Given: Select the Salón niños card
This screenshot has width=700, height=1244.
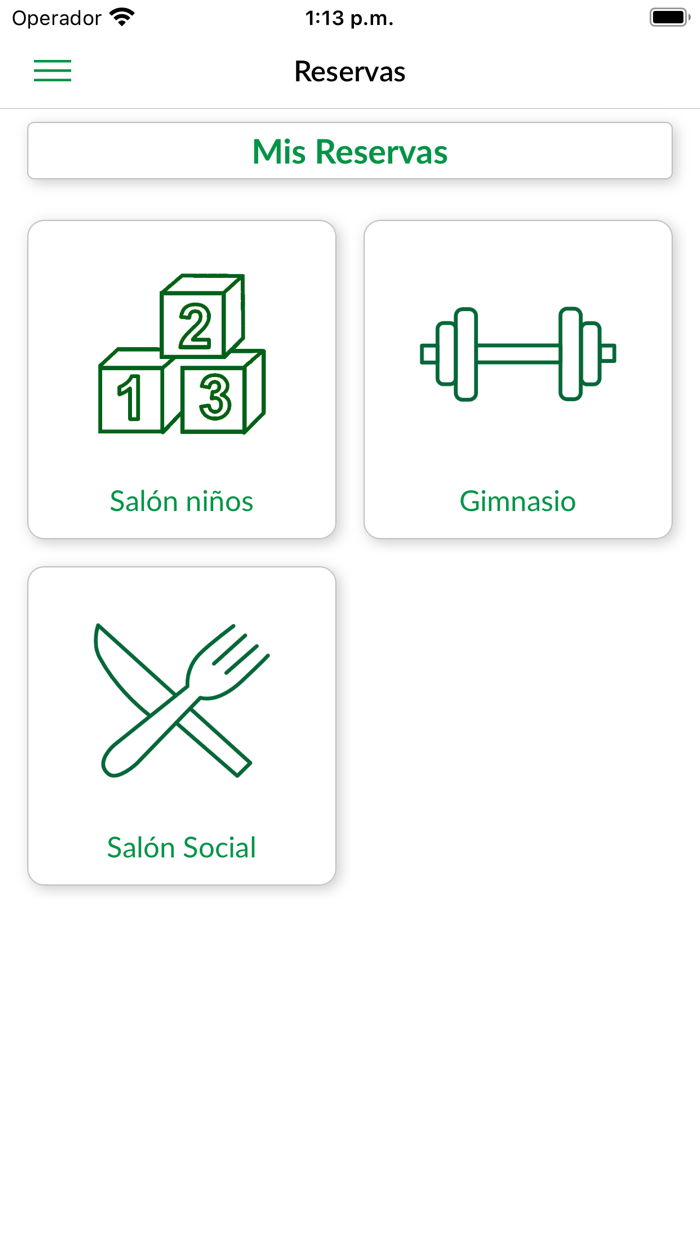Looking at the screenshot, I should tap(182, 380).
